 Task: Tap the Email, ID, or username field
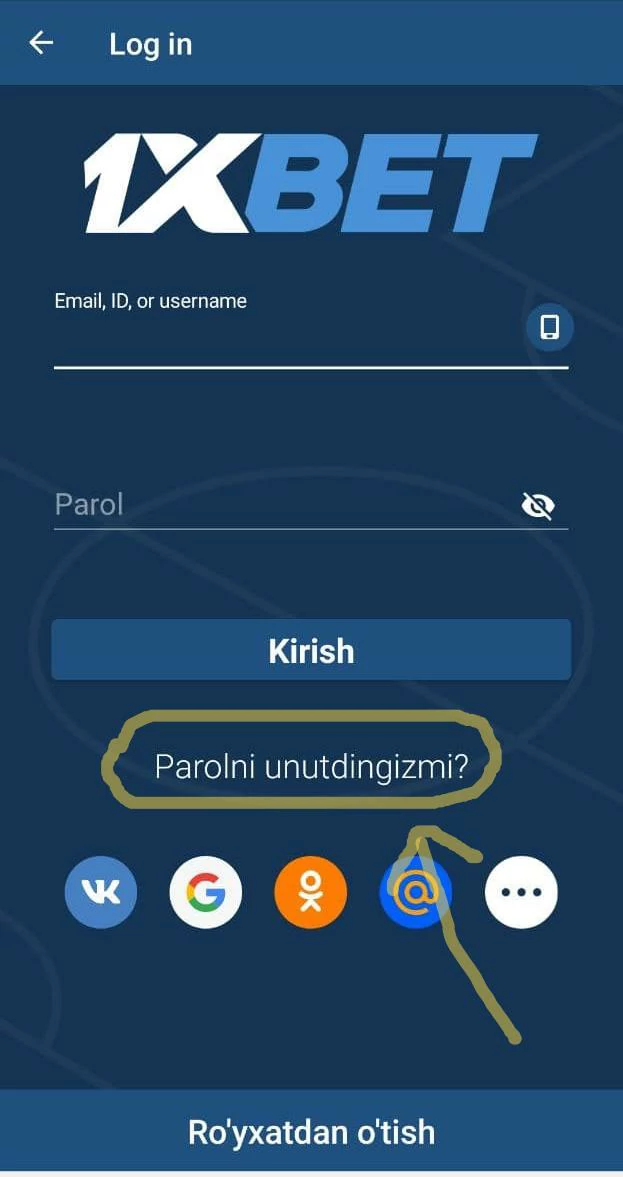click(x=280, y=340)
